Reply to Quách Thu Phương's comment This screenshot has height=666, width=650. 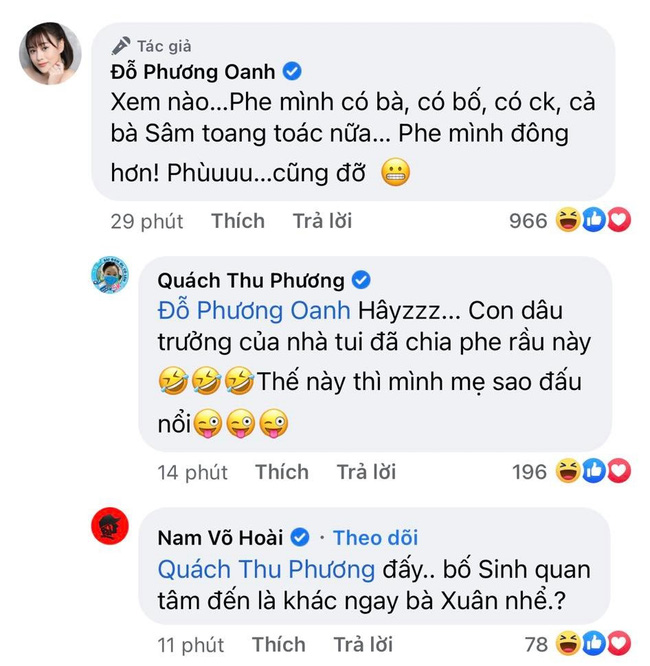[x=366, y=472]
